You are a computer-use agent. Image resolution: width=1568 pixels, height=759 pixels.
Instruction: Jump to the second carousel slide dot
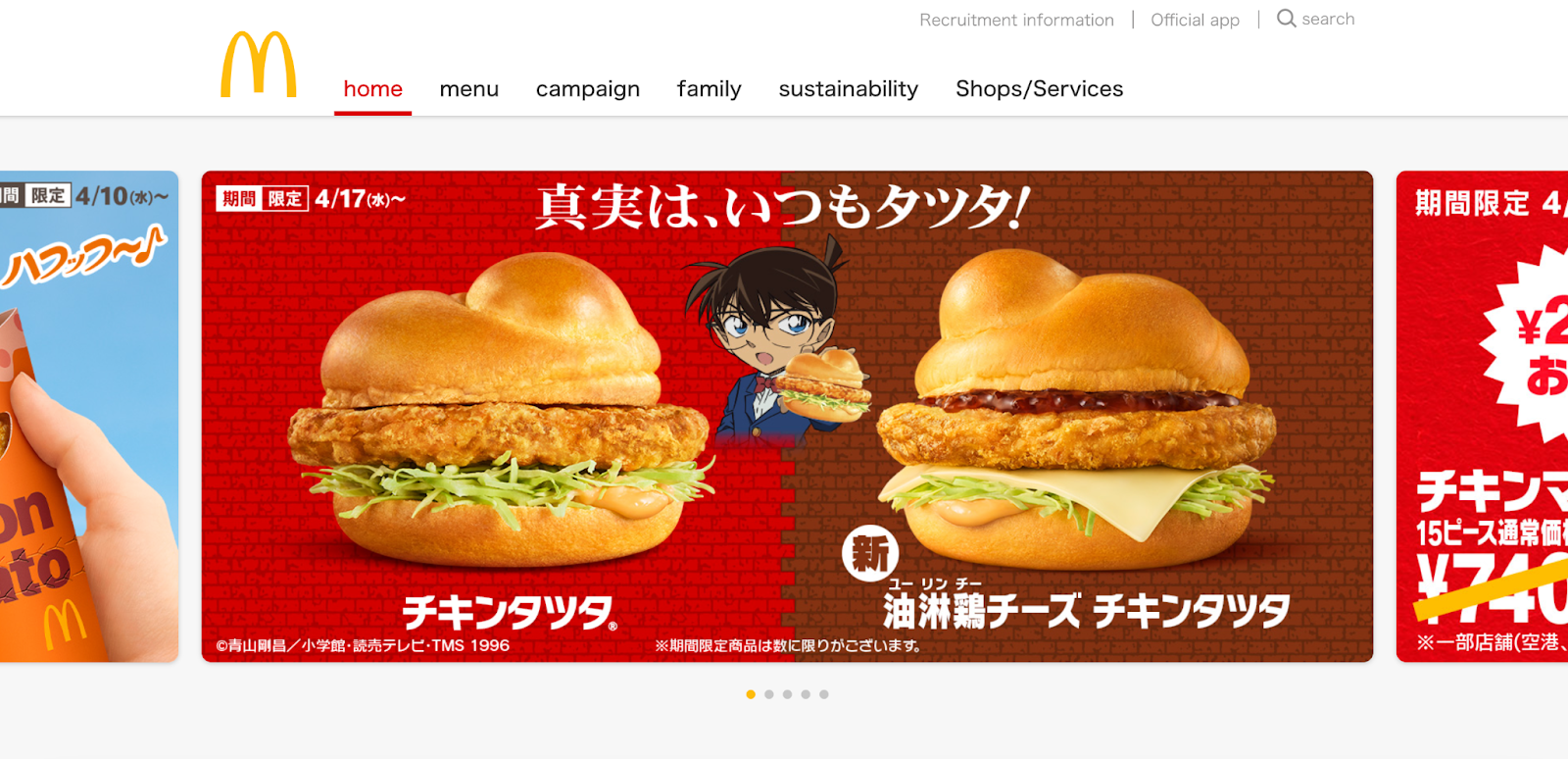click(x=769, y=694)
